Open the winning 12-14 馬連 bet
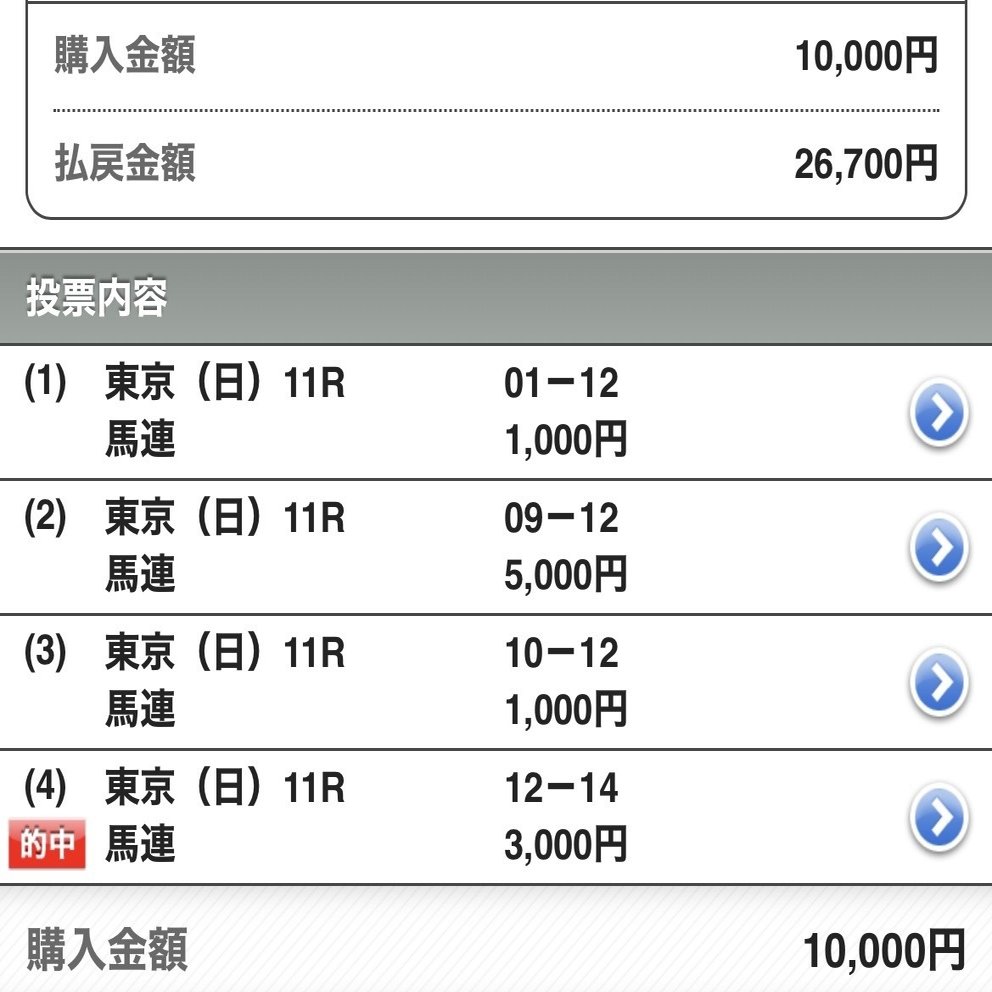 click(x=938, y=817)
